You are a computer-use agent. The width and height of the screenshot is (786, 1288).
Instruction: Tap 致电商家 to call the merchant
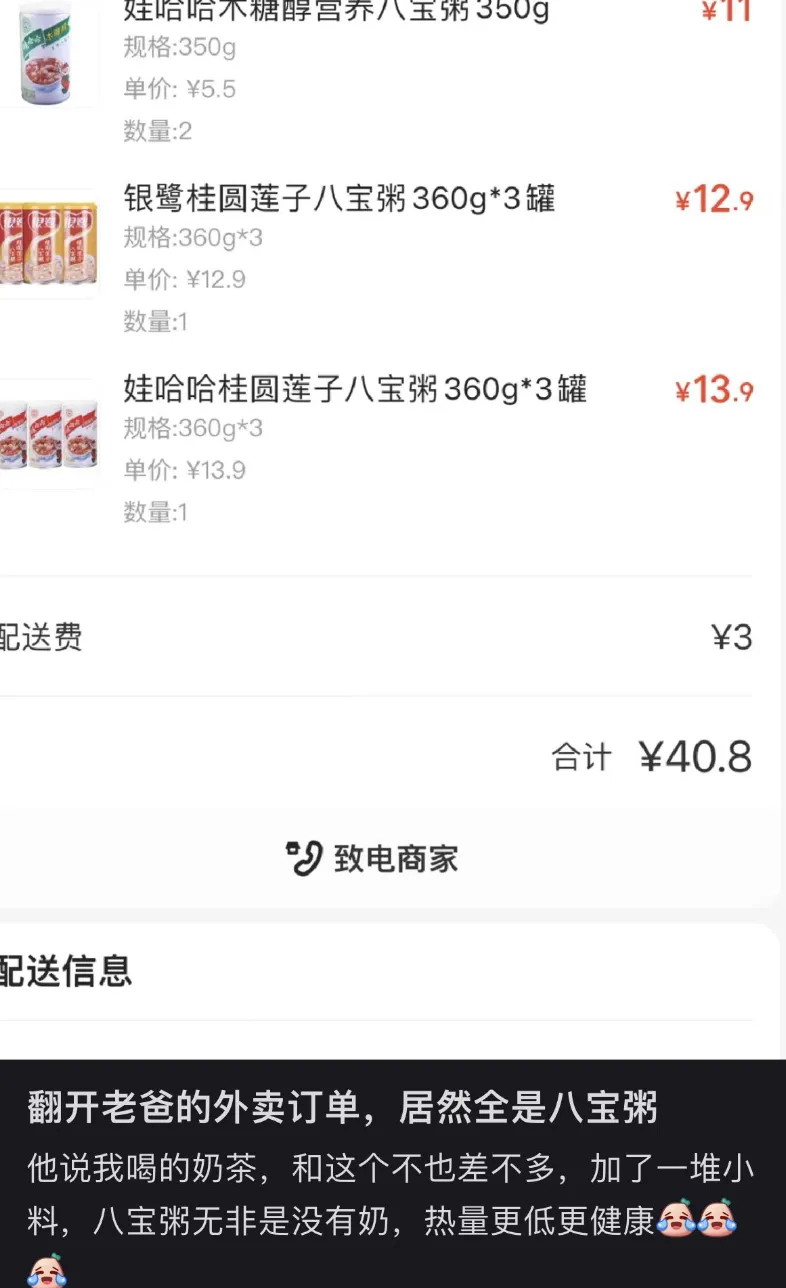[x=373, y=859]
